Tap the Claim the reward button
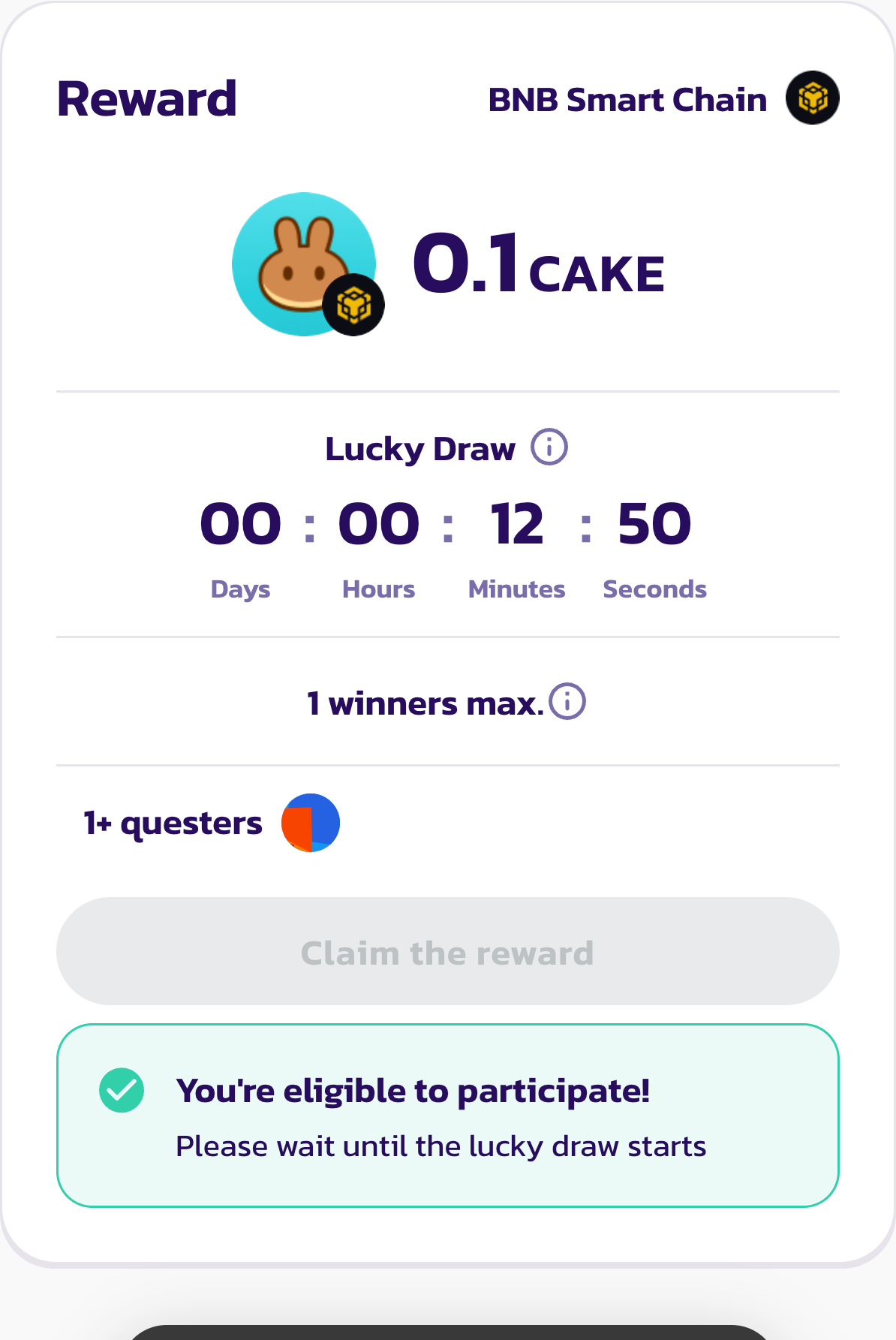The width and height of the screenshot is (896, 1340). pyautogui.click(x=447, y=952)
